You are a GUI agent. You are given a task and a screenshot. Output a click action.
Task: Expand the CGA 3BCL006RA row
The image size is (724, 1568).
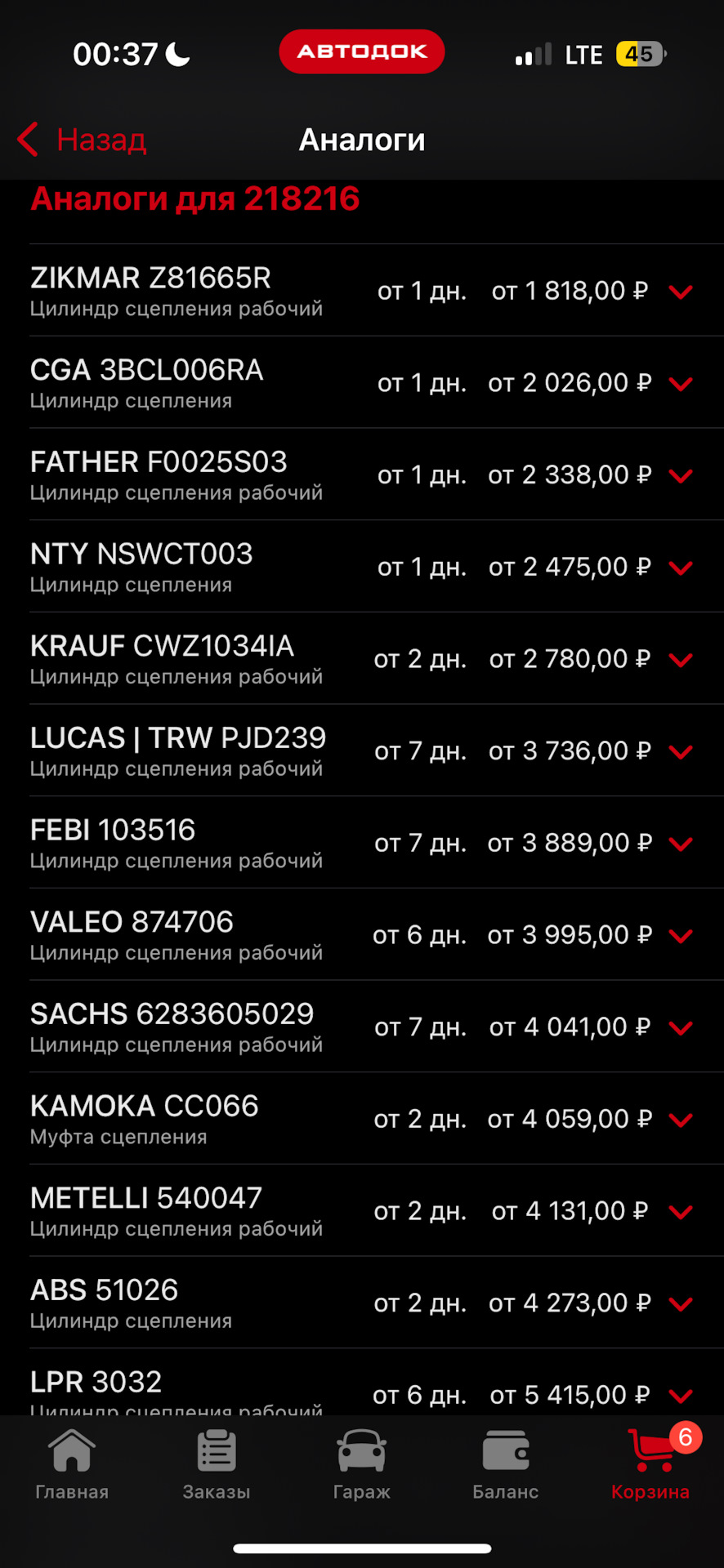[x=681, y=383]
